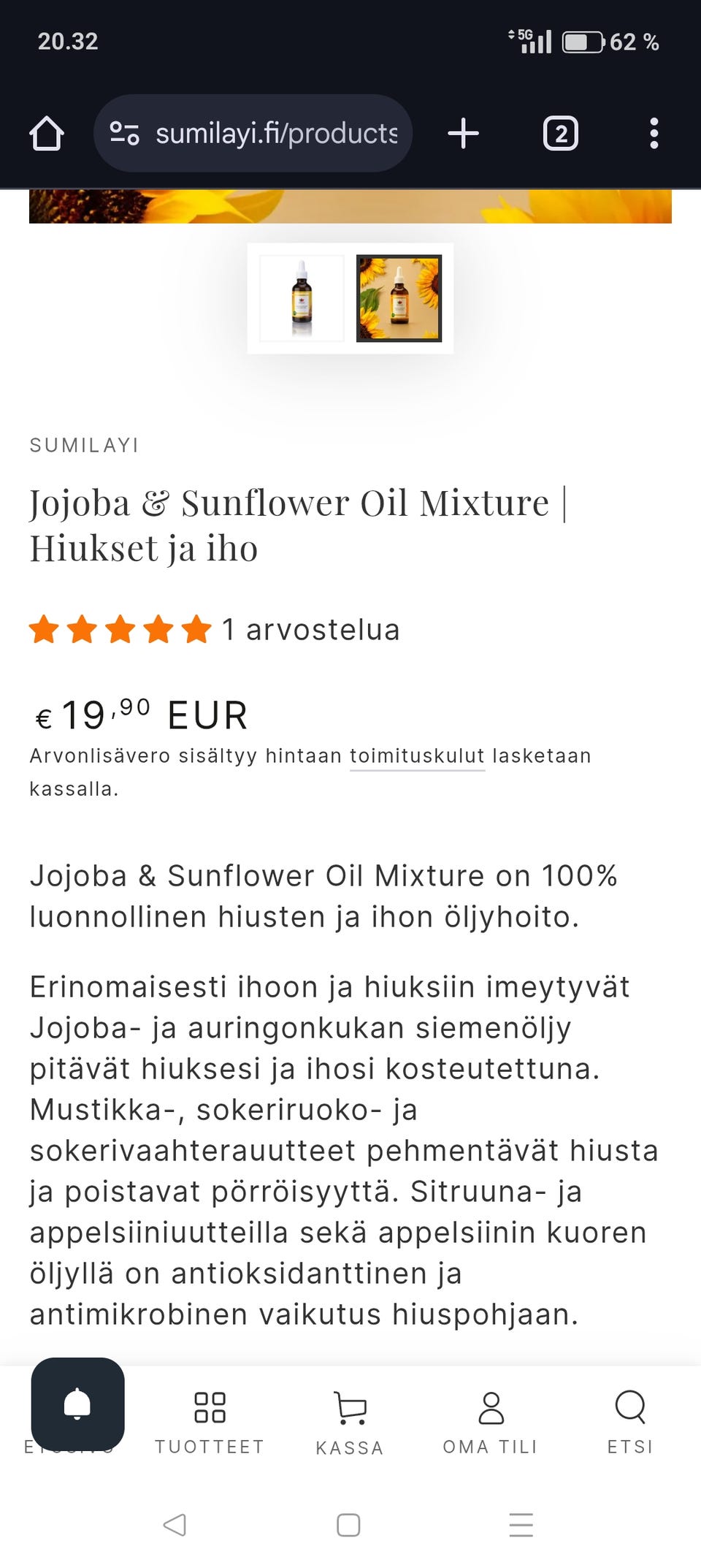Image resolution: width=701 pixels, height=1568 pixels.
Task: Open the toimituskulut shipping link
Action: pyautogui.click(x=416, y=756)
